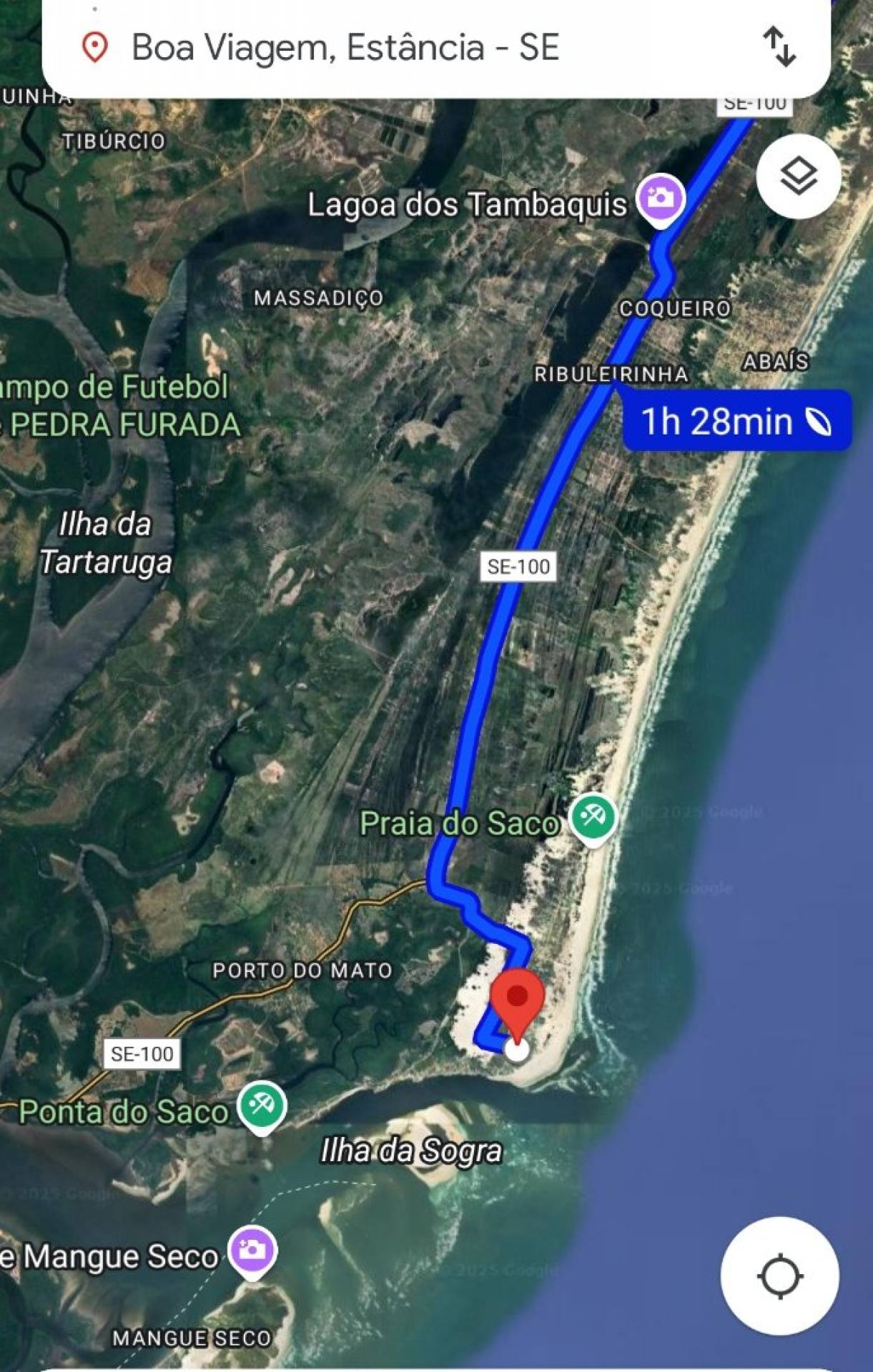Open the map layers button
The height and width of the screenshot is (1372, 873).
click(x=798, y=176)
